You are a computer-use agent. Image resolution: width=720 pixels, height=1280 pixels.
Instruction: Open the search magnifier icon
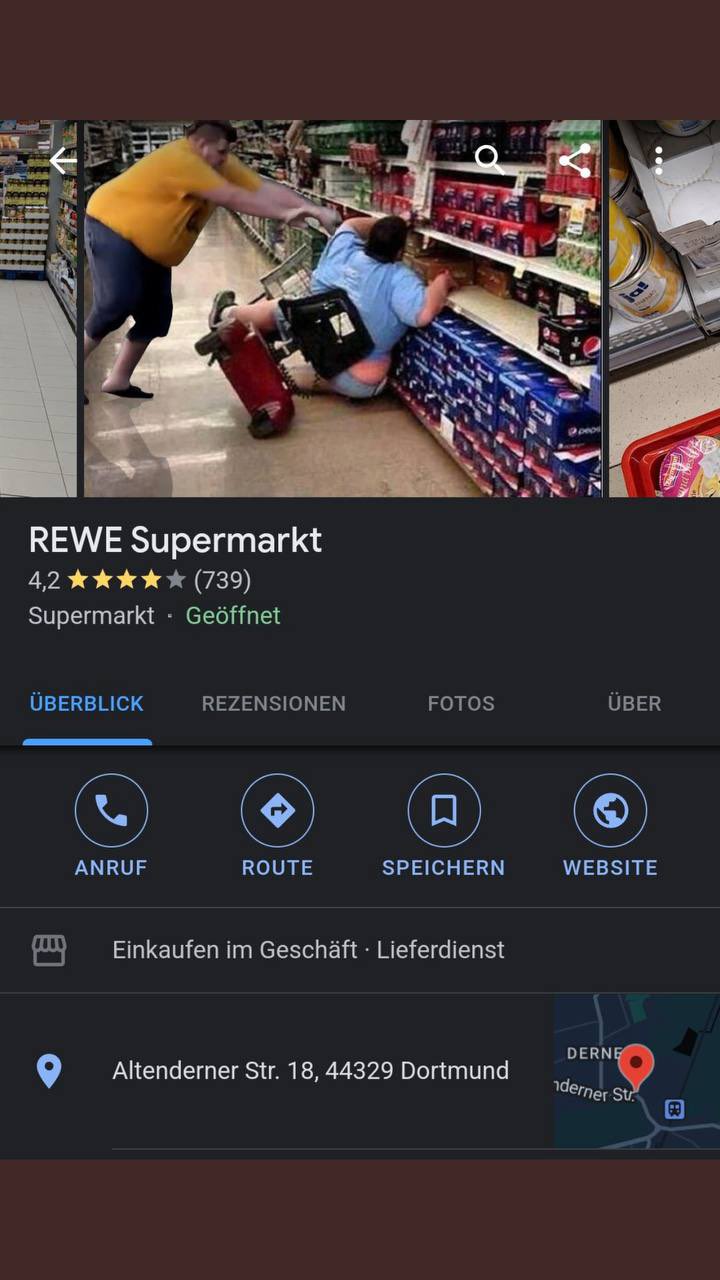point(488,159)
